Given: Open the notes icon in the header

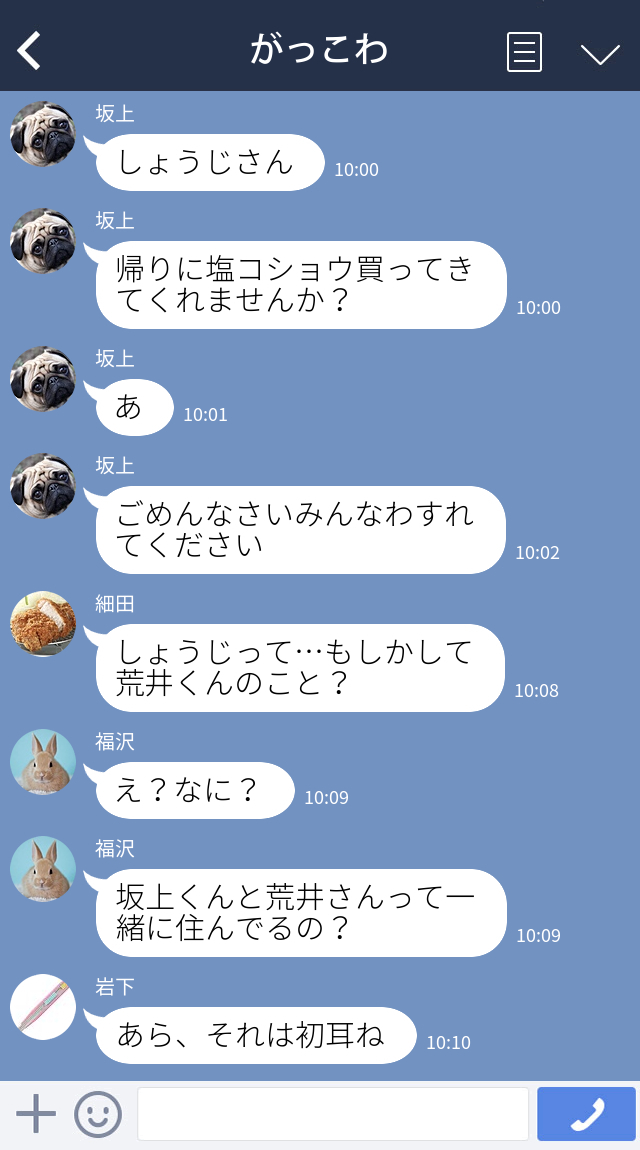Looking at the screenshot, I should tap(524, 52).
